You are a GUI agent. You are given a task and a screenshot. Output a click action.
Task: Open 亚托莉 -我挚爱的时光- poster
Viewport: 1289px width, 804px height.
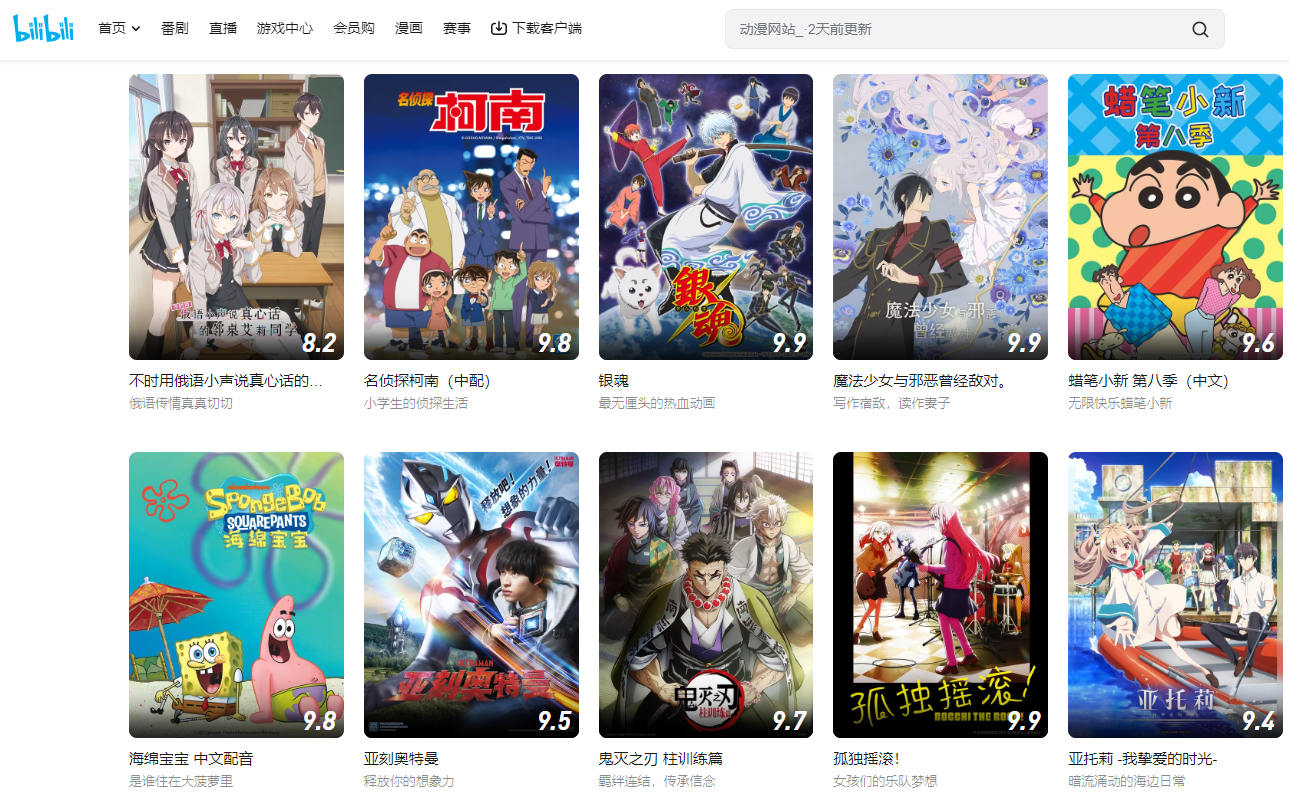pos(1175,595)
